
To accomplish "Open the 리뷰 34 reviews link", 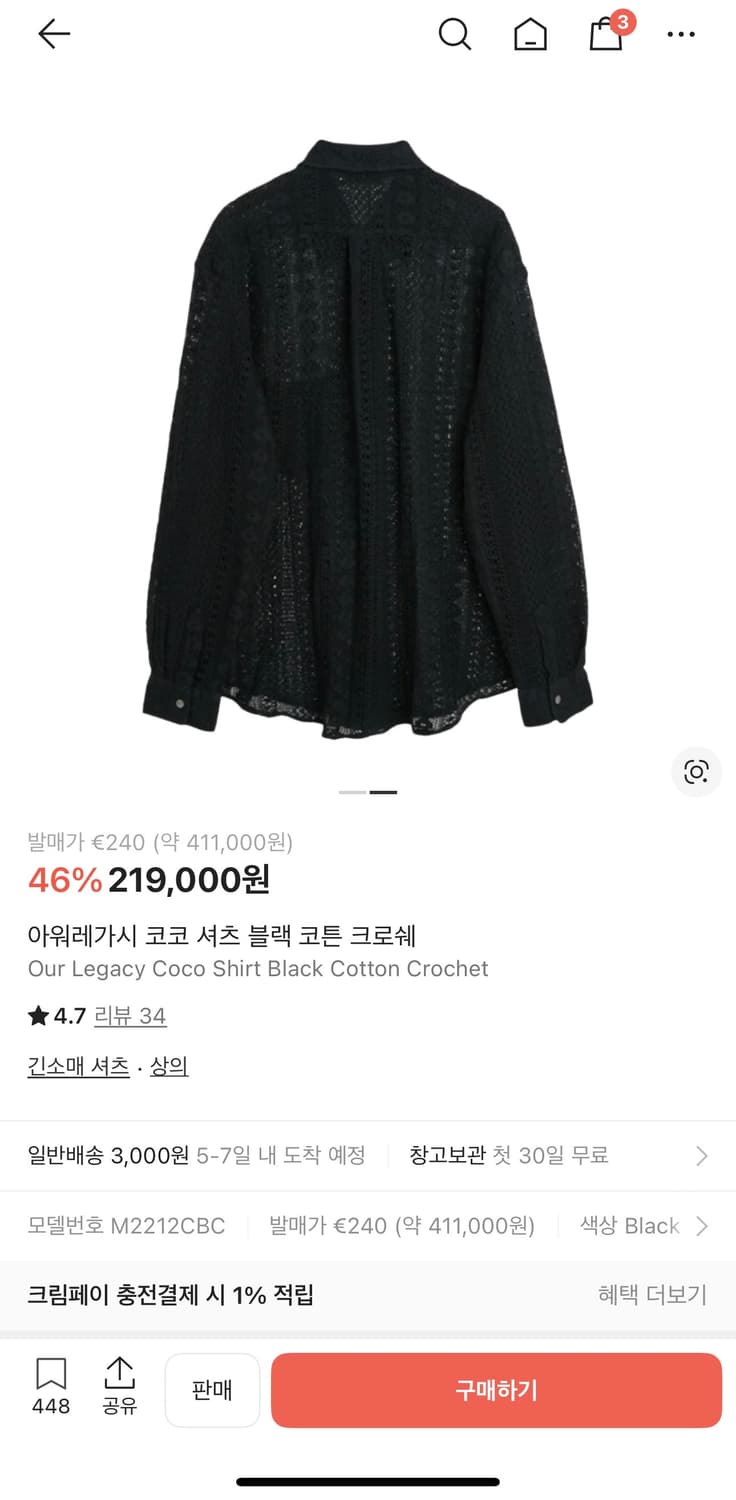I will 130,1015.
